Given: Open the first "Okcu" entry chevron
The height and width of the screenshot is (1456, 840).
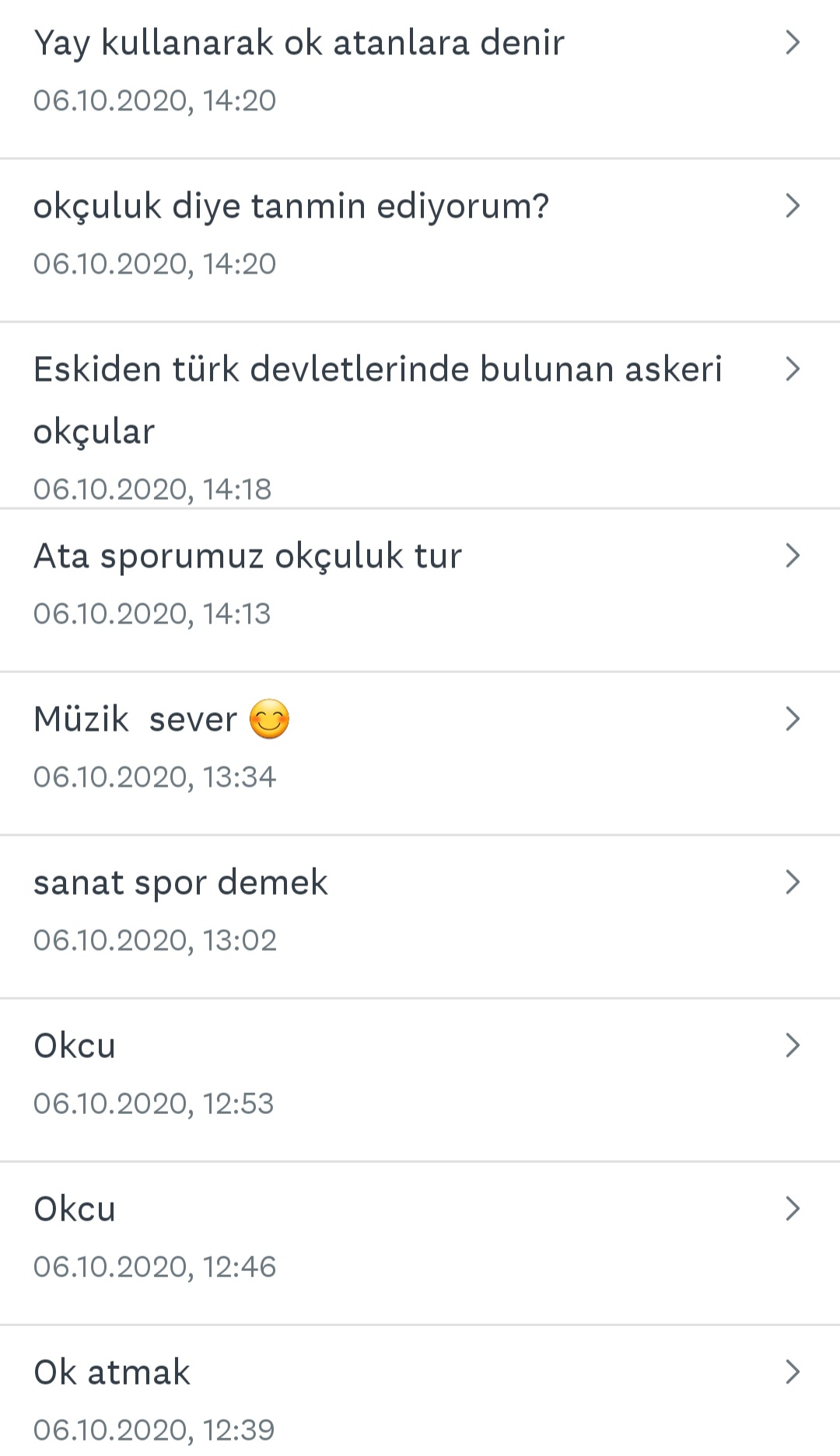Looking at the screenshot, I should 793,1045.
